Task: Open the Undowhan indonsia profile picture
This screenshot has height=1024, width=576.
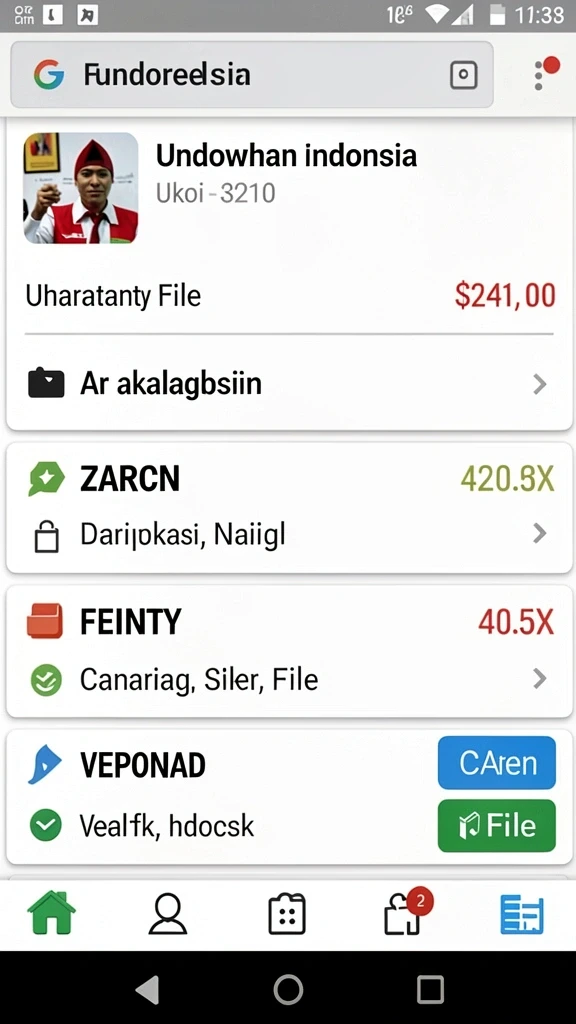Action: (81, 188)
